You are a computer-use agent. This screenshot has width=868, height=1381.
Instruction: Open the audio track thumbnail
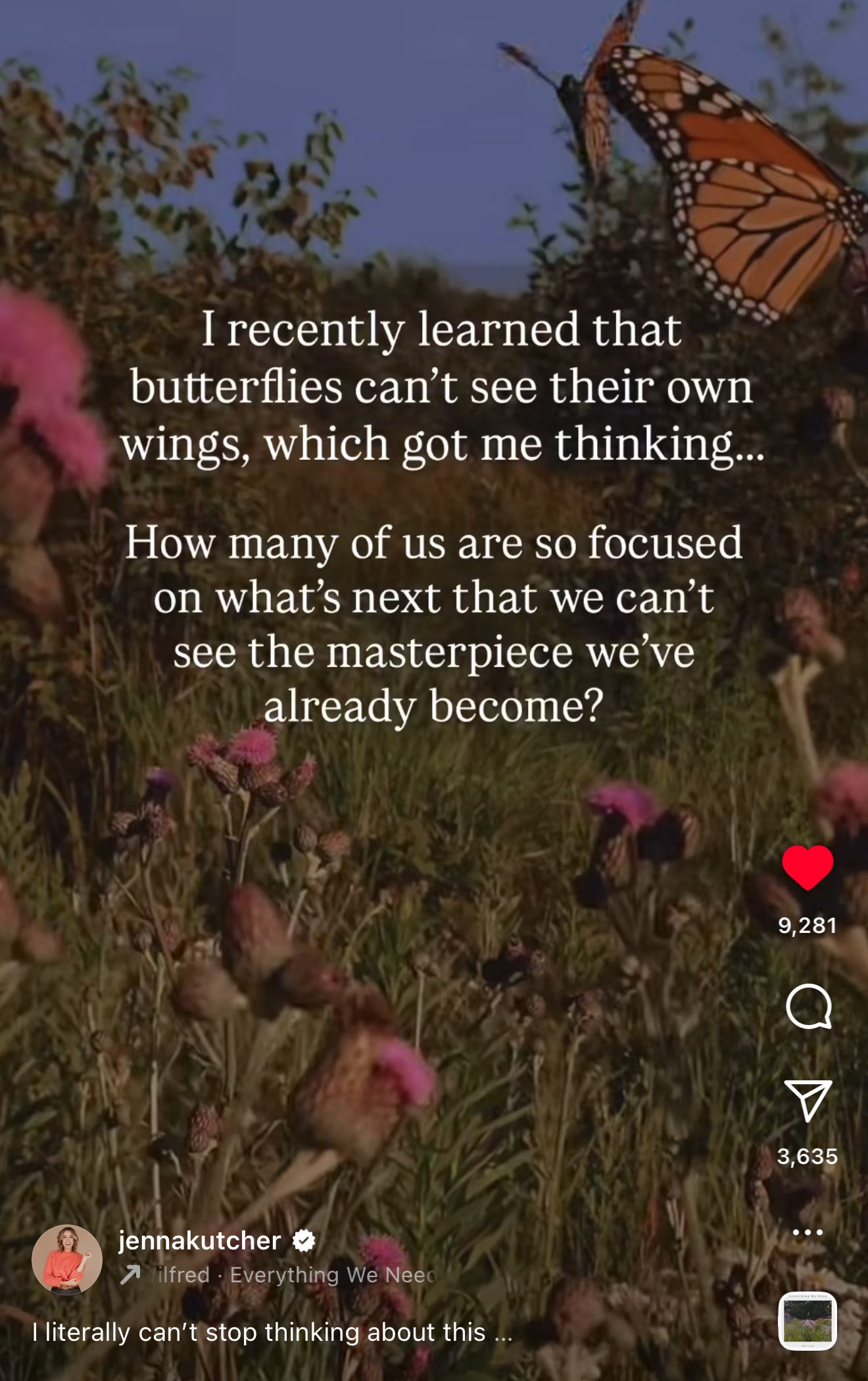[x=808, y=1321]
